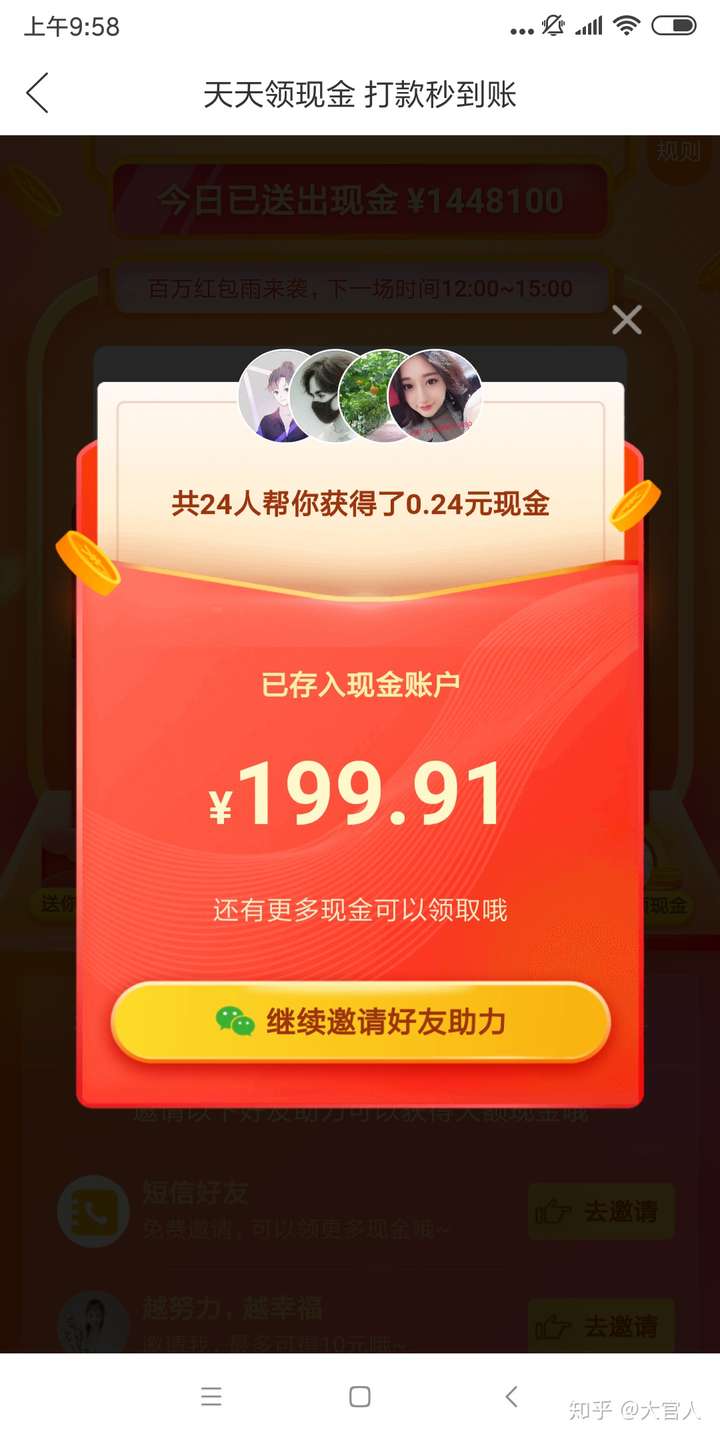This screenshot has height=1440, width=720.
Task: Tap the back arrow beside the page title
Action: click(37, 93)
